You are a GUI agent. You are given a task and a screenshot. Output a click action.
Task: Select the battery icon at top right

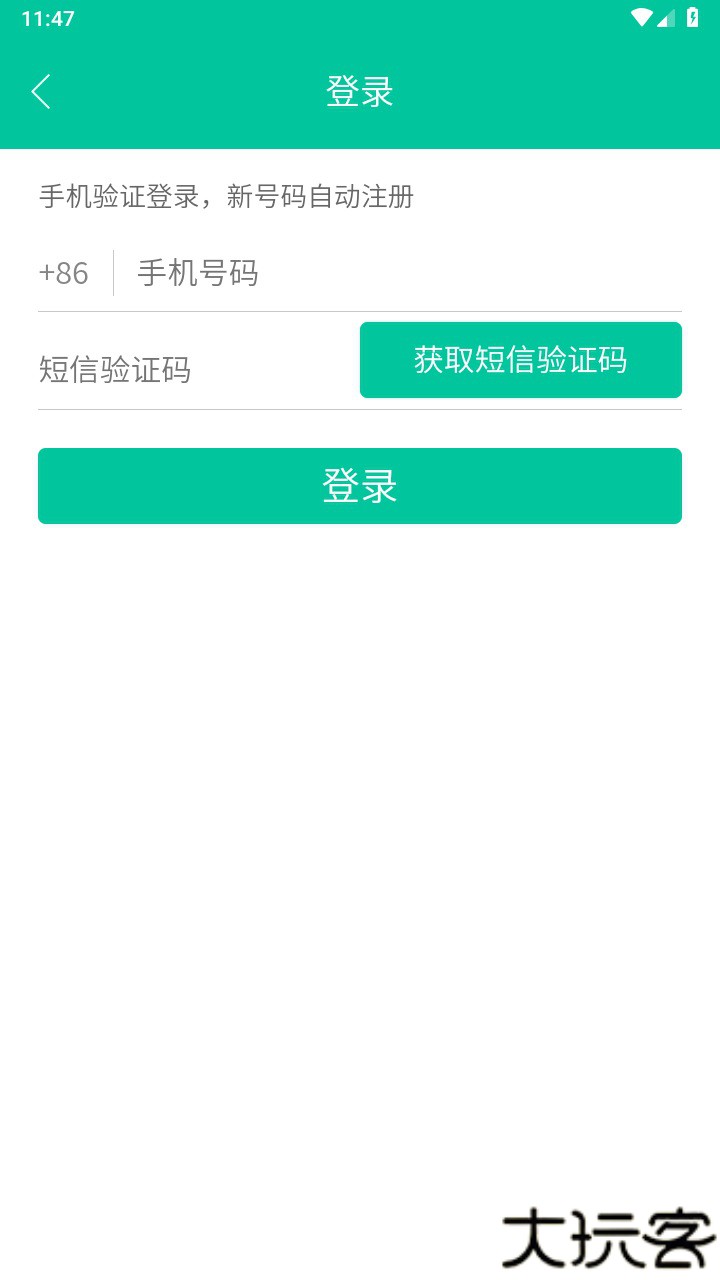[694, 17]
